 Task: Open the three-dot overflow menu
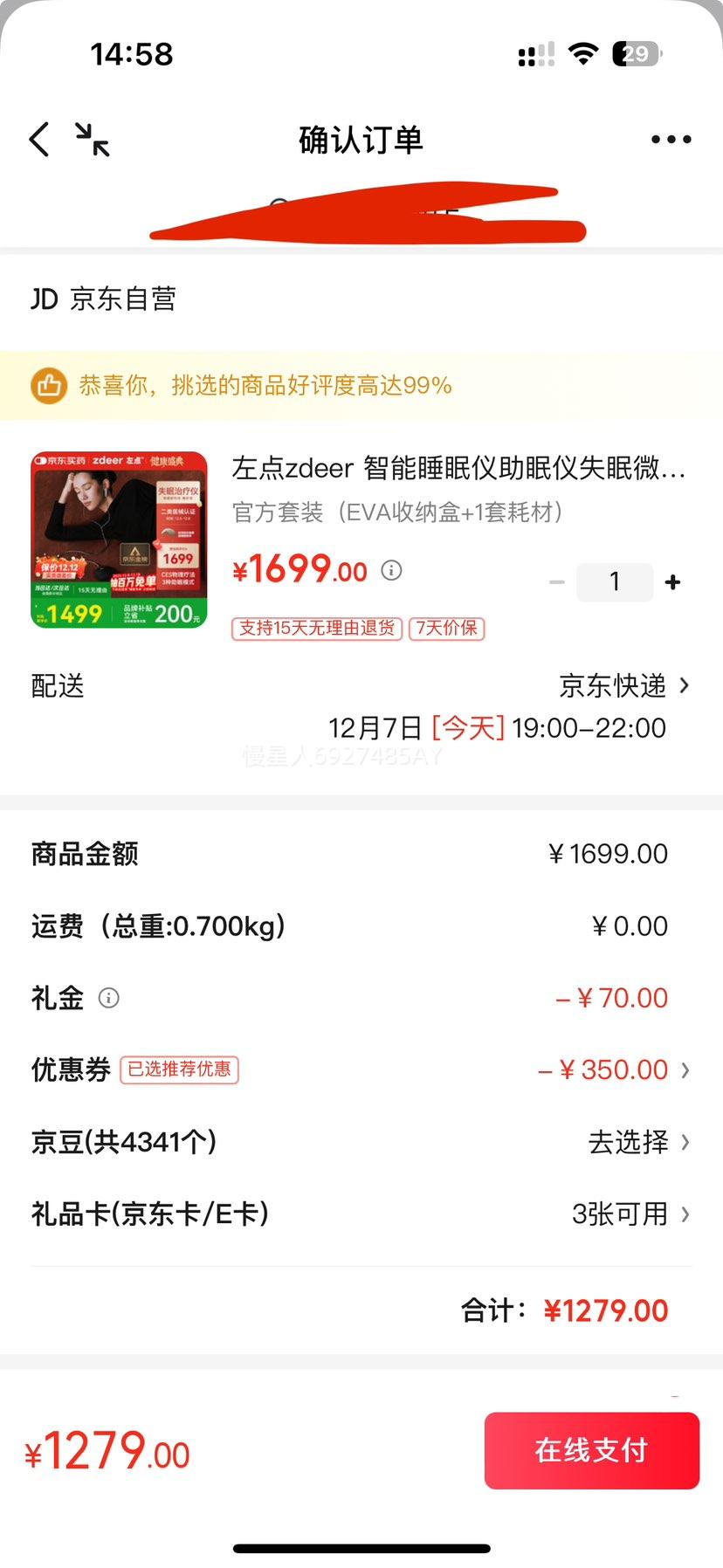click(x=671, y=140)
